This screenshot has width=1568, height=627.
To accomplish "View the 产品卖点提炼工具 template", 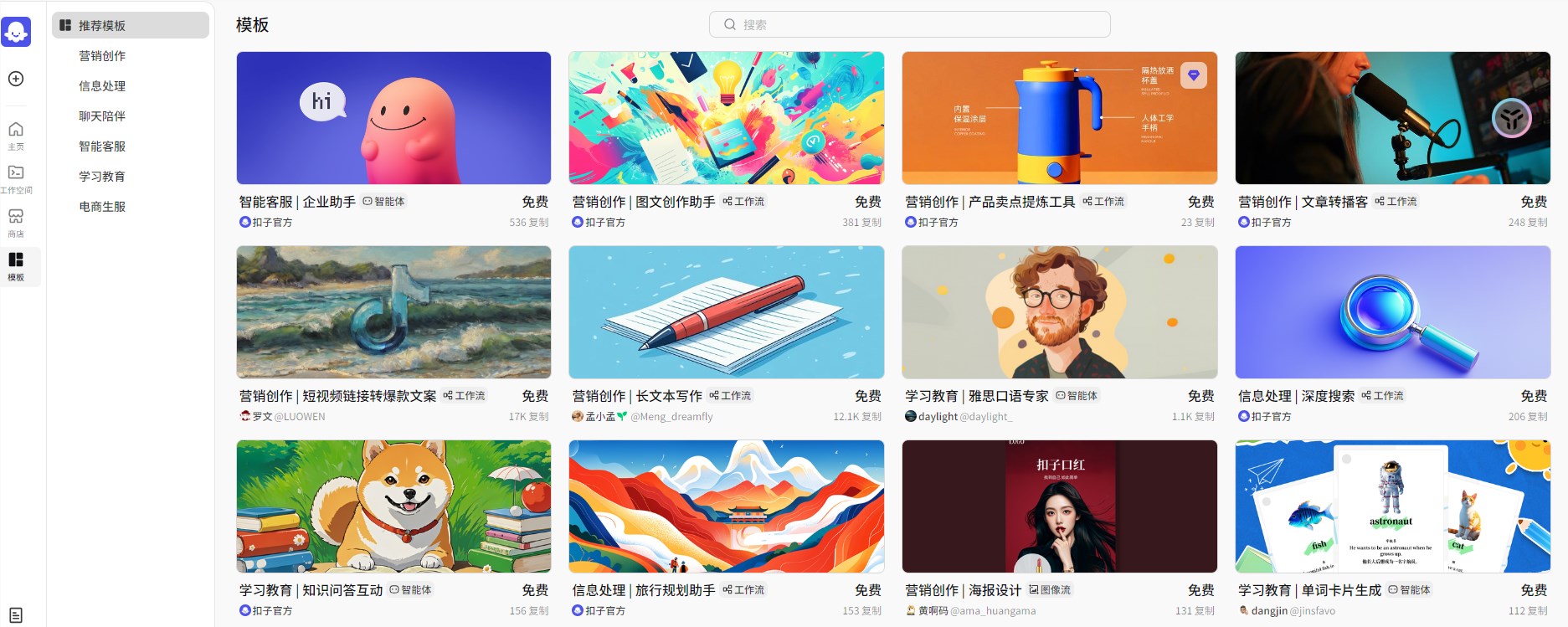I will 1059,118.
